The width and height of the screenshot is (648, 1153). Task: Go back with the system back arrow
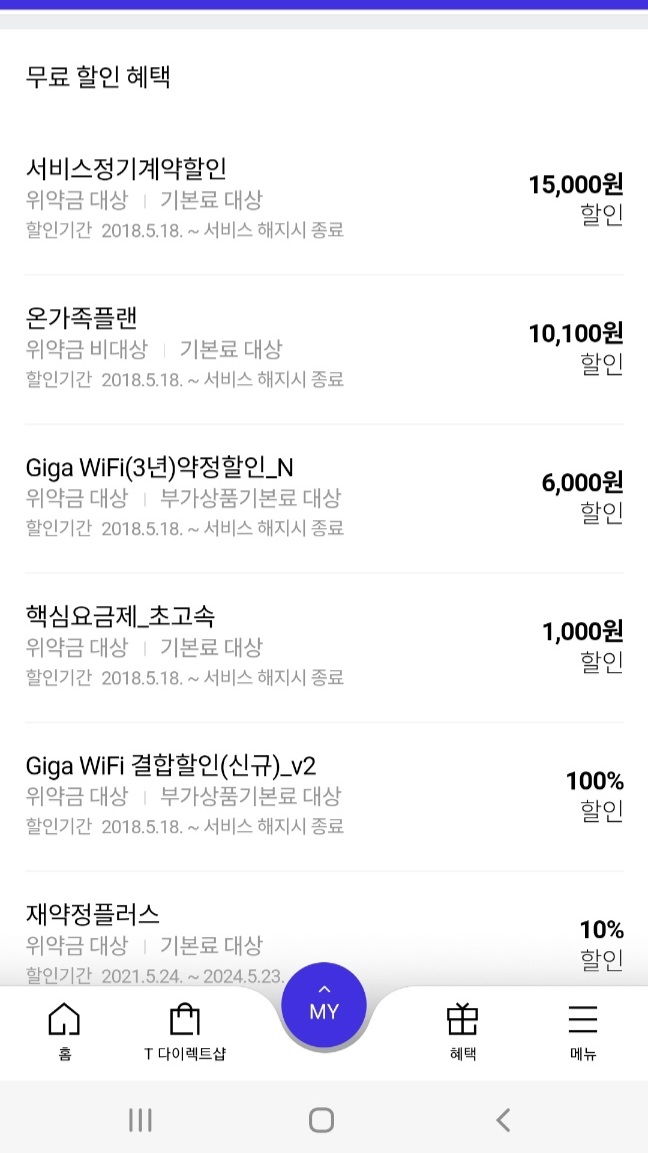503,1120
